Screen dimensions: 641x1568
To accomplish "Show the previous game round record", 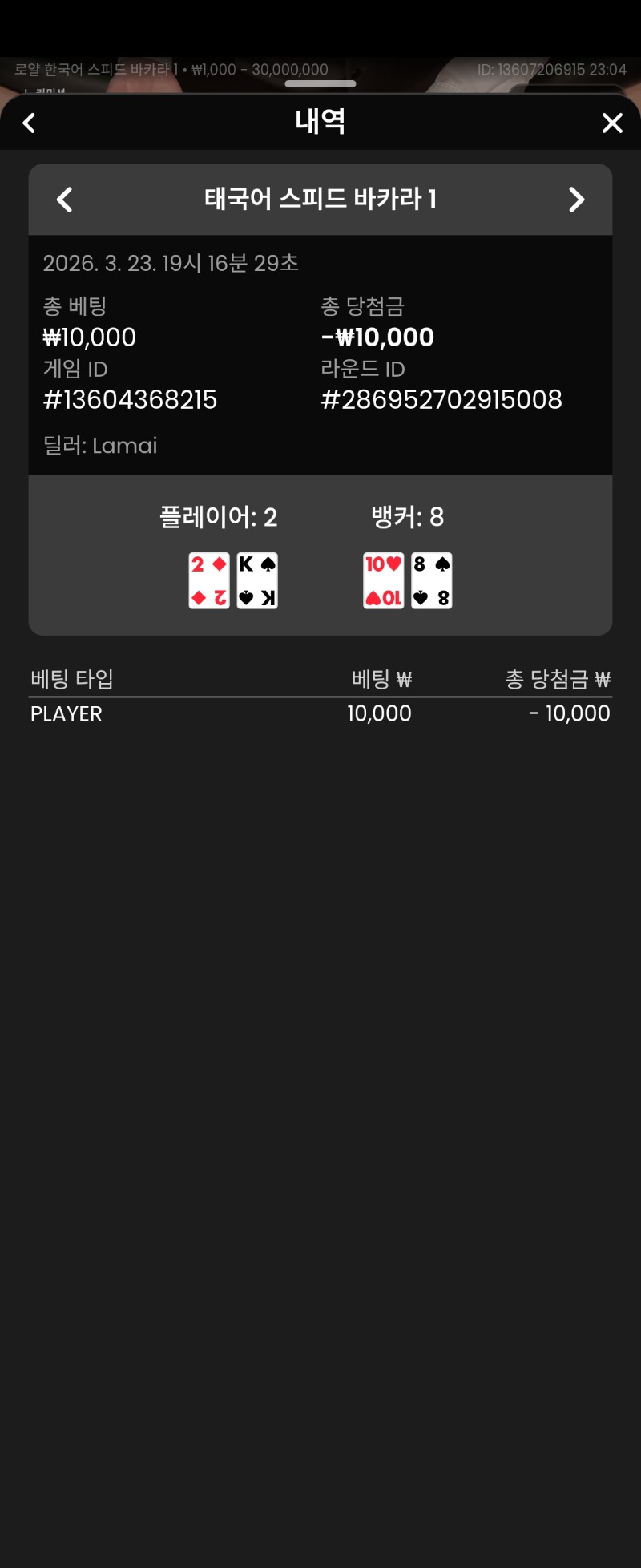I will coord(65,200).
